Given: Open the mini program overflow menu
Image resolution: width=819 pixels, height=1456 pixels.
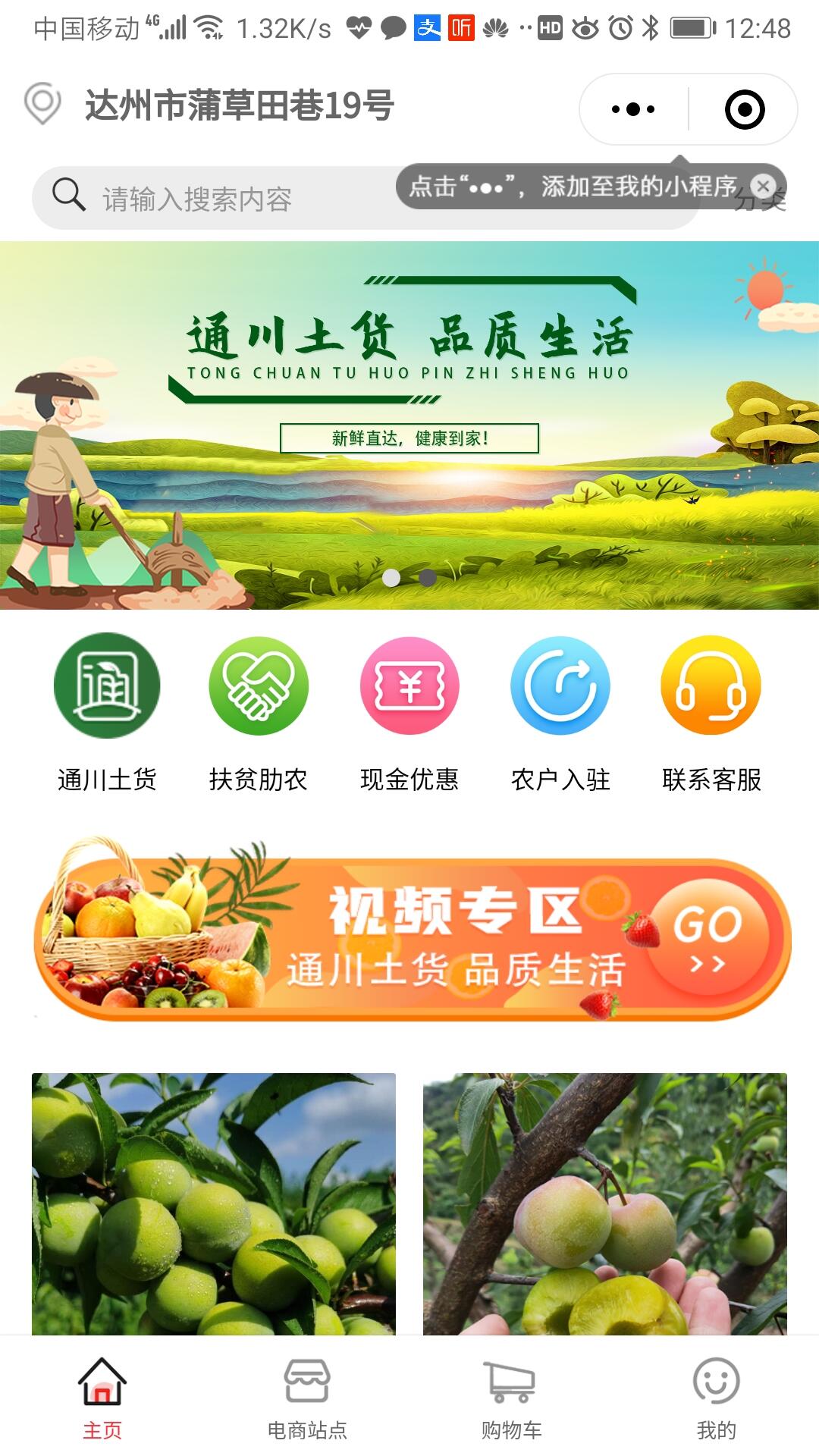Looking at the screenshot, I should 633,109.
